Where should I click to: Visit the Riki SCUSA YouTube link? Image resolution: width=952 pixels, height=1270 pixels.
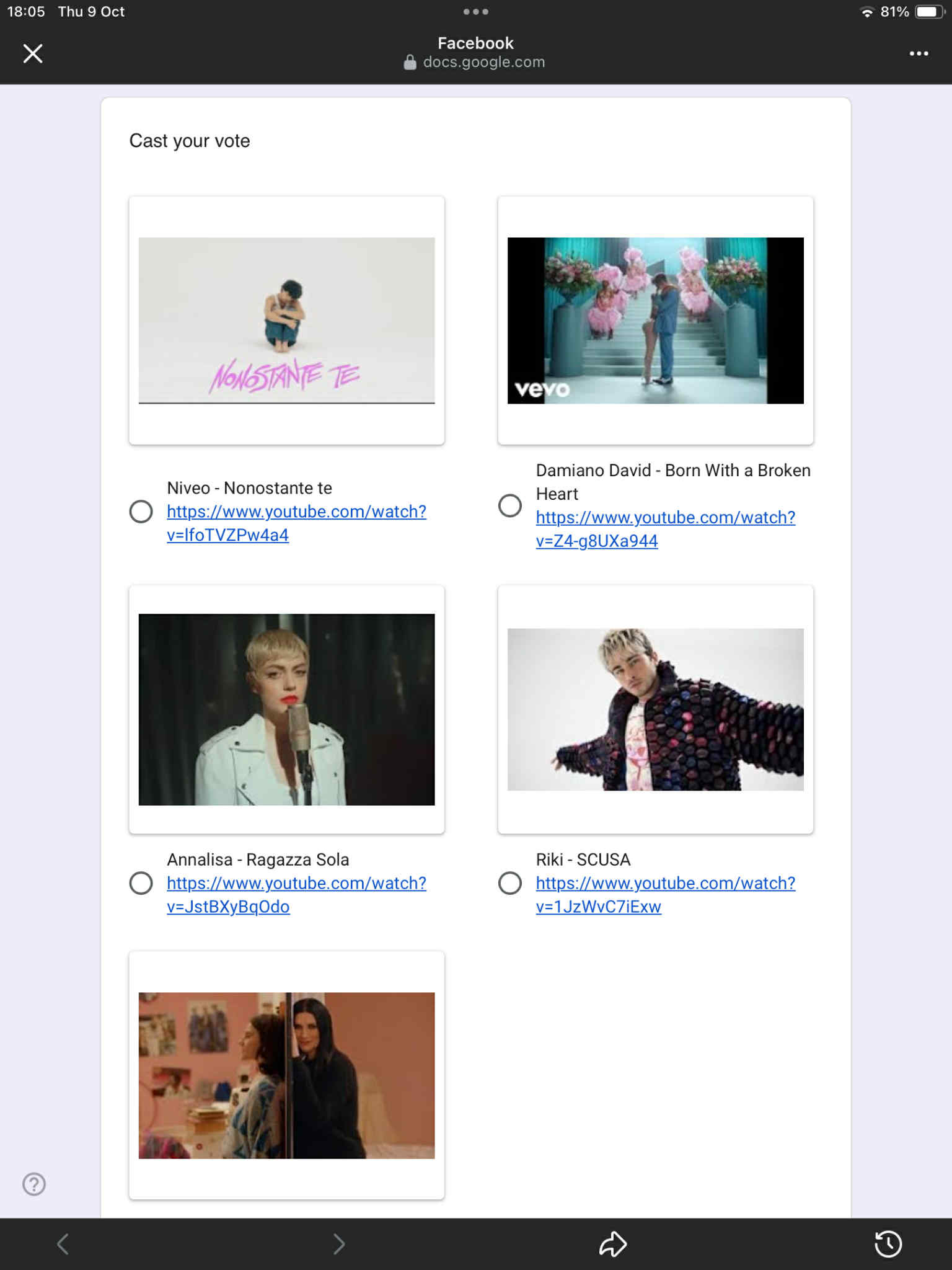coord(665,884)
